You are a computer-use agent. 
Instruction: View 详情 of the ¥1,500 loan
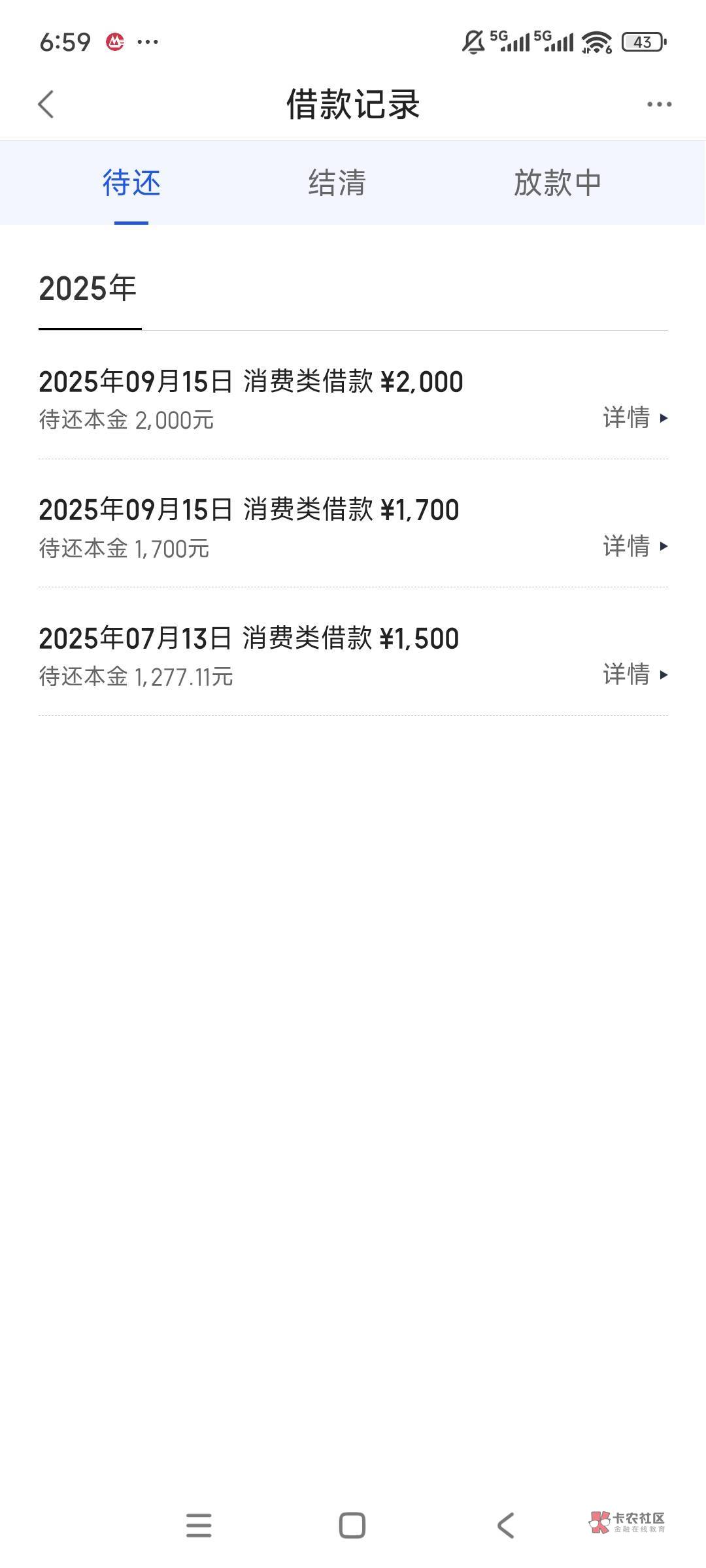pyautogui.click(x=635, y=674)
